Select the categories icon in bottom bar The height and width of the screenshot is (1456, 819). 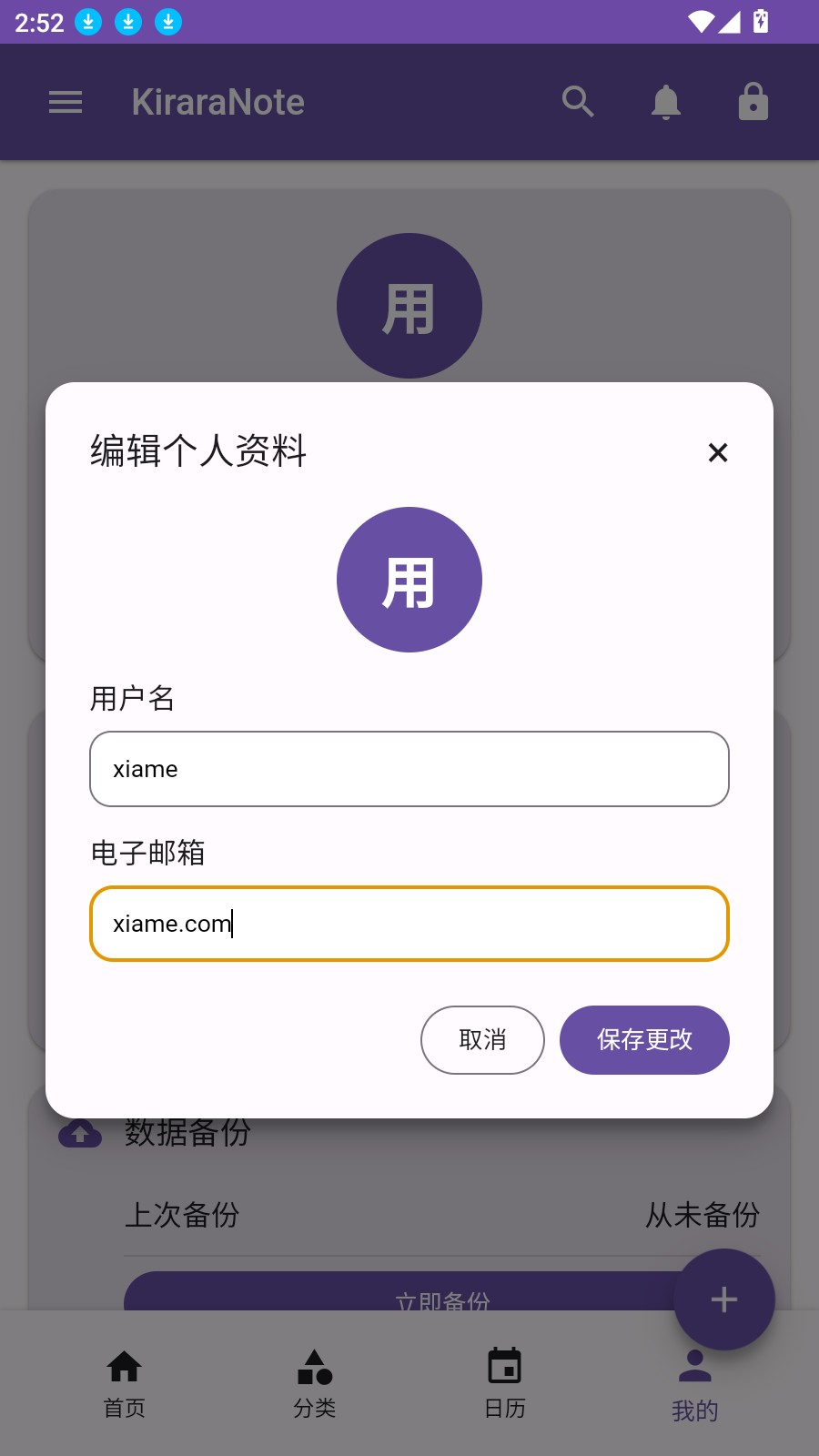[x=314, y=1363]
